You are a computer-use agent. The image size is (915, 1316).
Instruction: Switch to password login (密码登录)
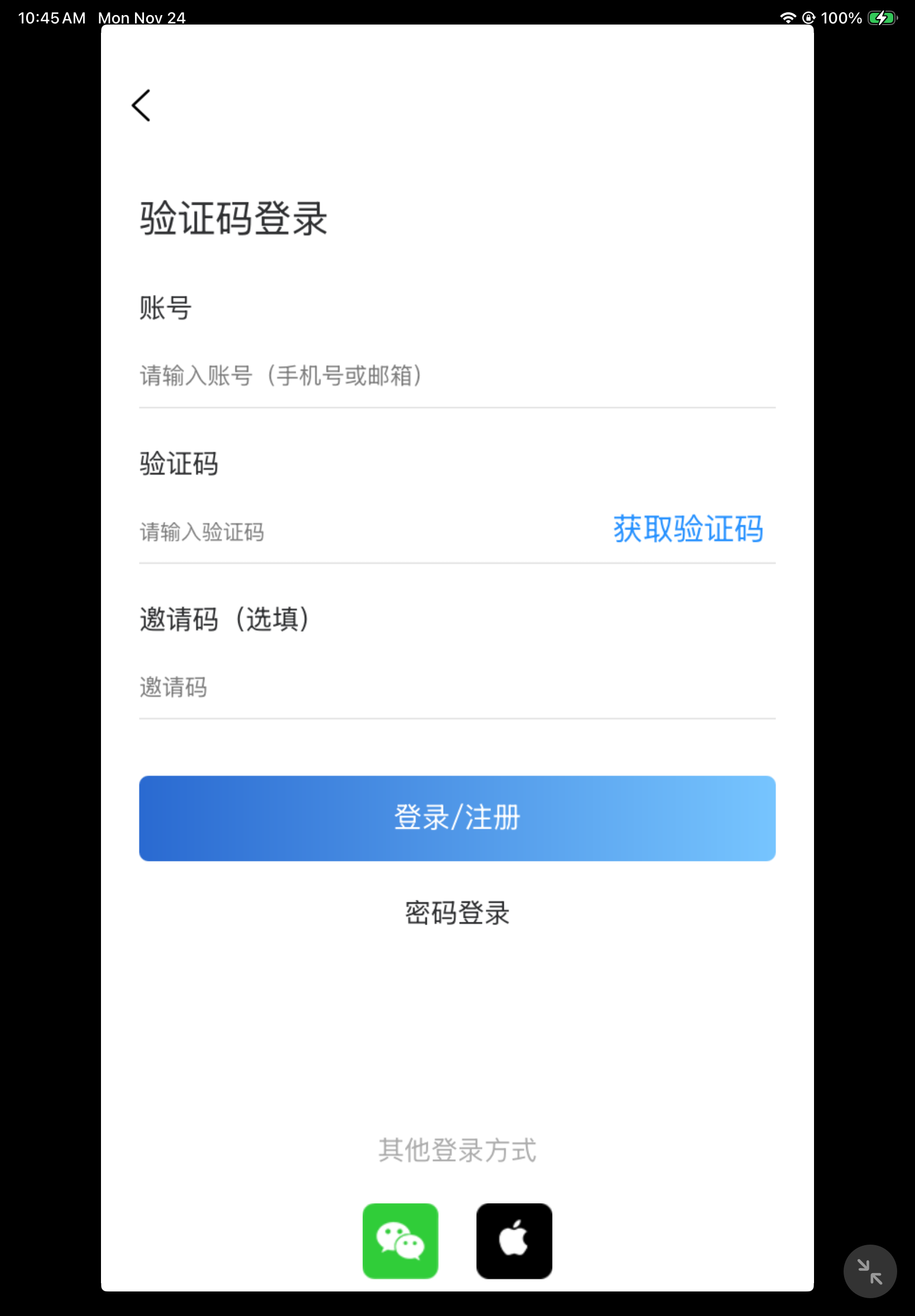(x=457, y=913)
